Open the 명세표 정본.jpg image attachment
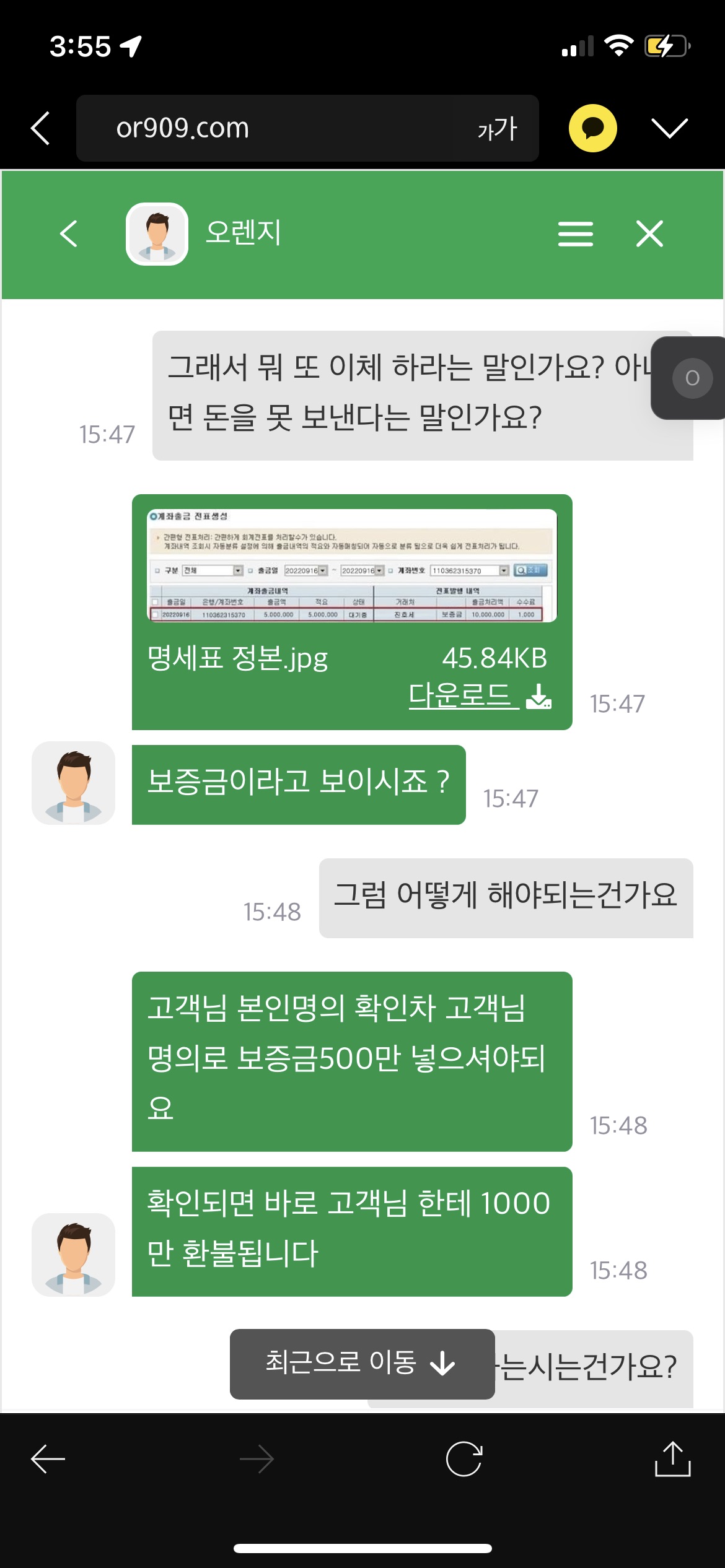 [351, 565]
